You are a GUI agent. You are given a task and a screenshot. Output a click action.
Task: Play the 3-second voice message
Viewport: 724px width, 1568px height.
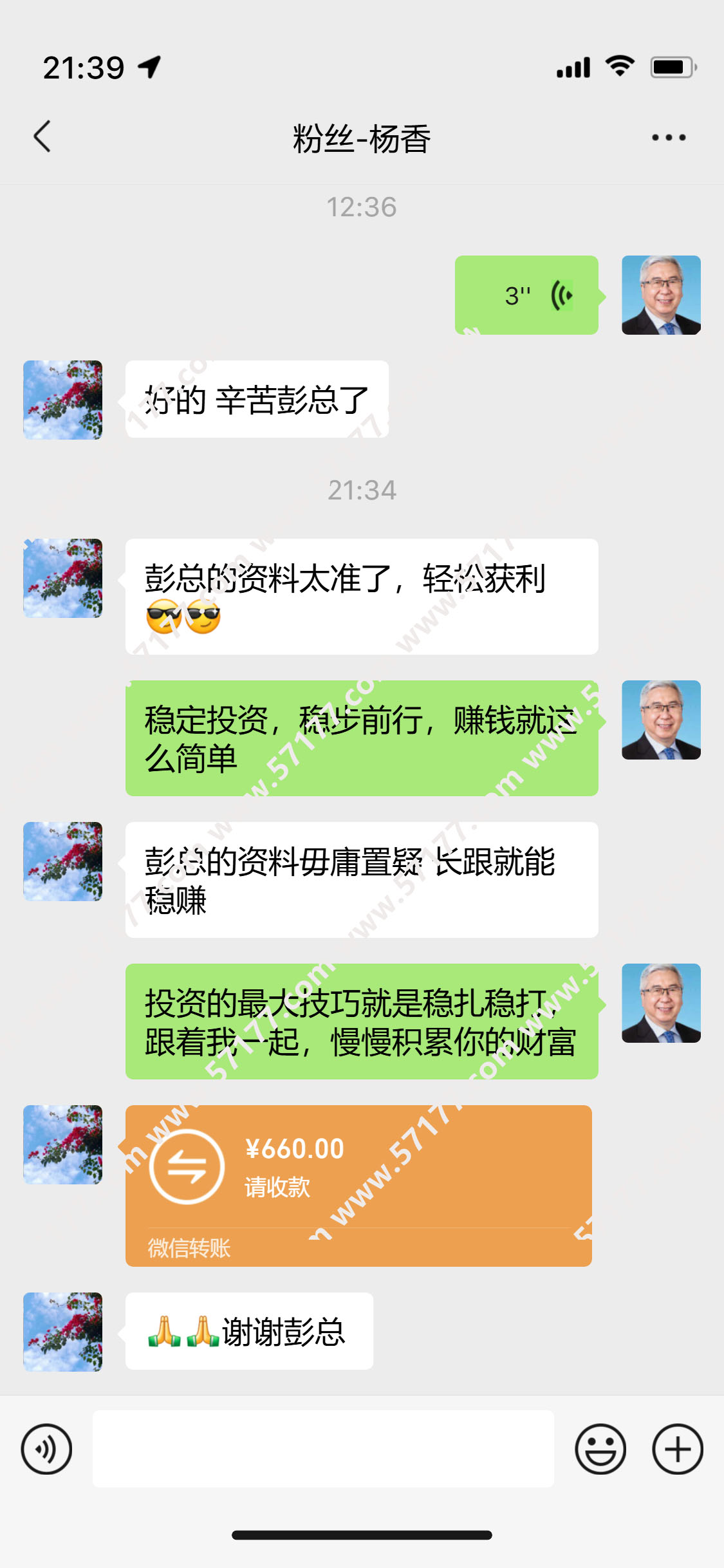[x=526, y=295]
